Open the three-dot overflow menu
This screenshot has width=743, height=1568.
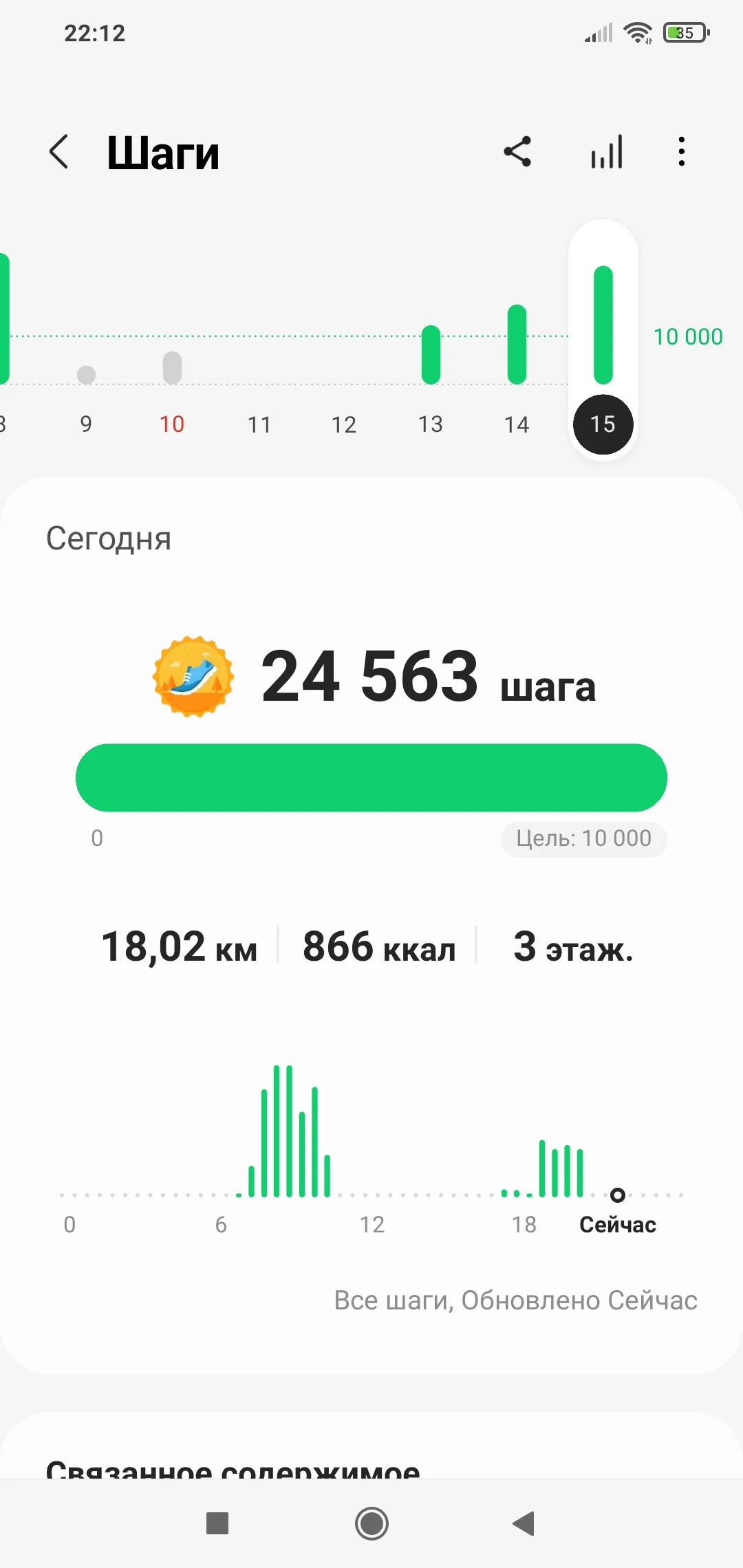coord(681,151)
